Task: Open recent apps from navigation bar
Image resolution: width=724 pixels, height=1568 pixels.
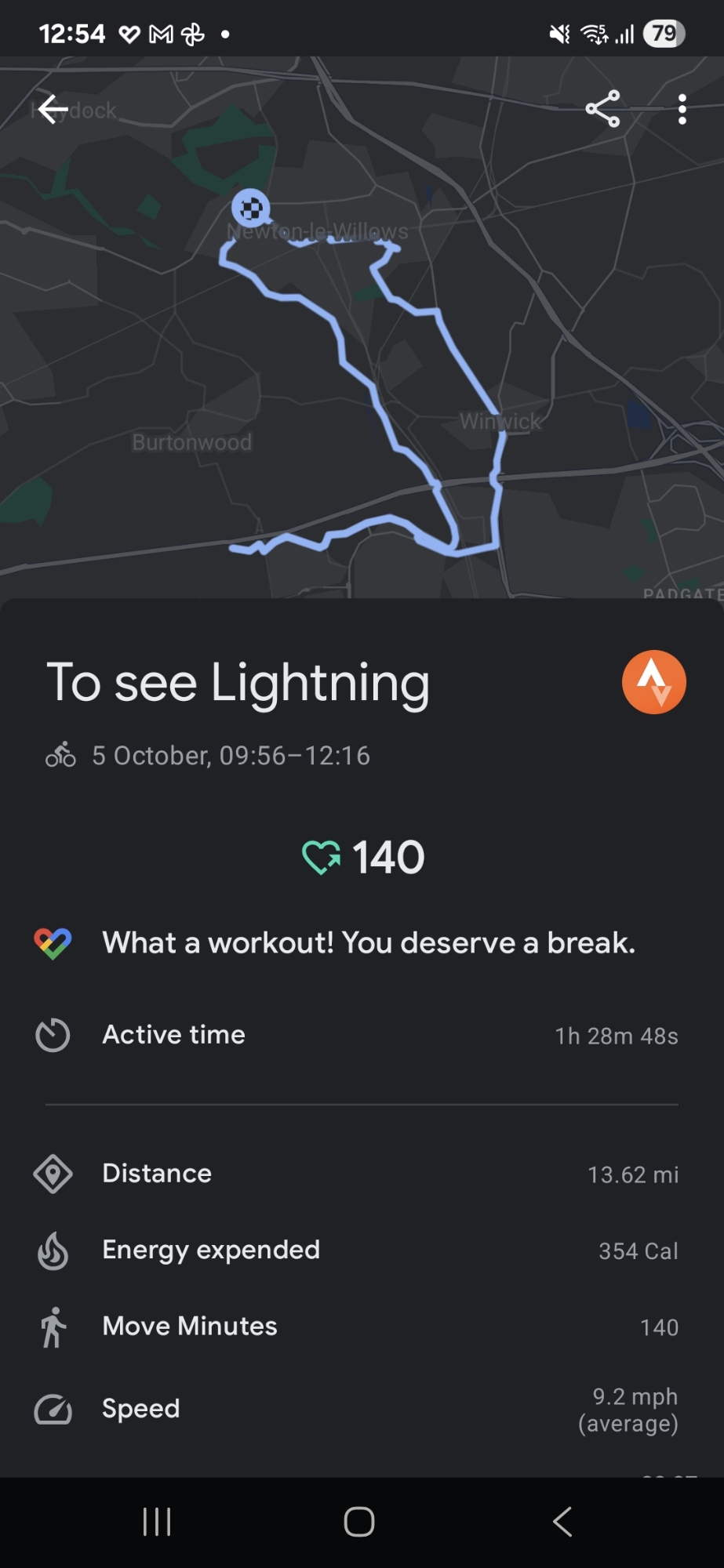Action: click(x=157, y=1523)
